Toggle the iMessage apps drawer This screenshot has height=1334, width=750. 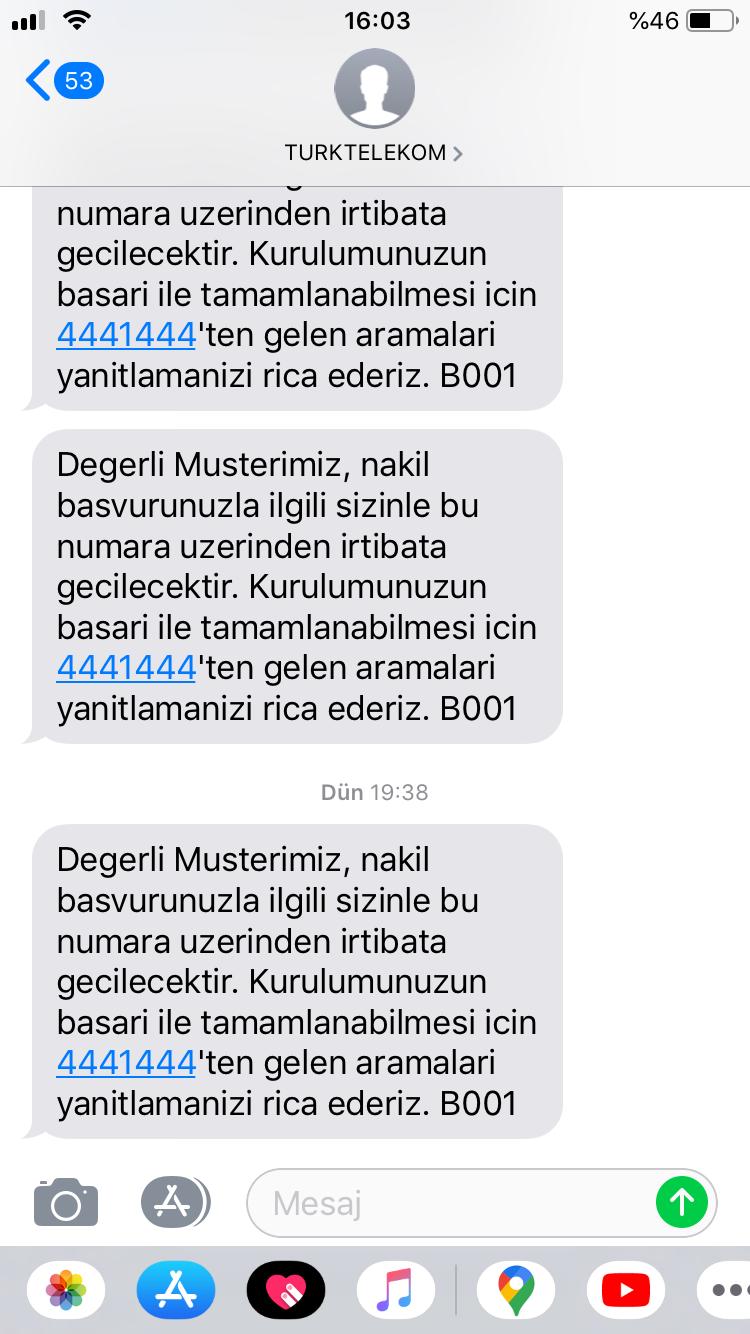click(174, 1202)
